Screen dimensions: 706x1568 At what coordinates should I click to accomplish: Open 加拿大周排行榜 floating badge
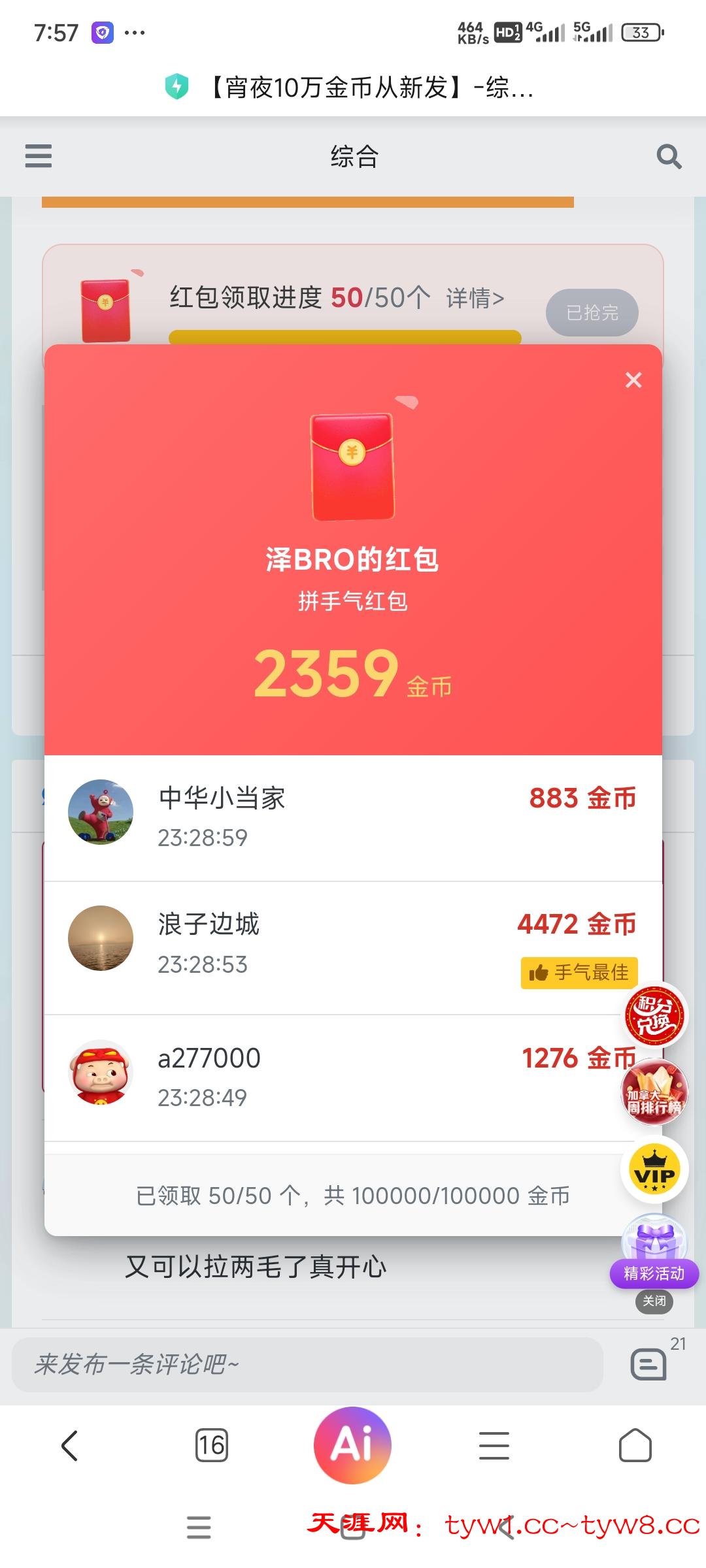click(654, 1093)
